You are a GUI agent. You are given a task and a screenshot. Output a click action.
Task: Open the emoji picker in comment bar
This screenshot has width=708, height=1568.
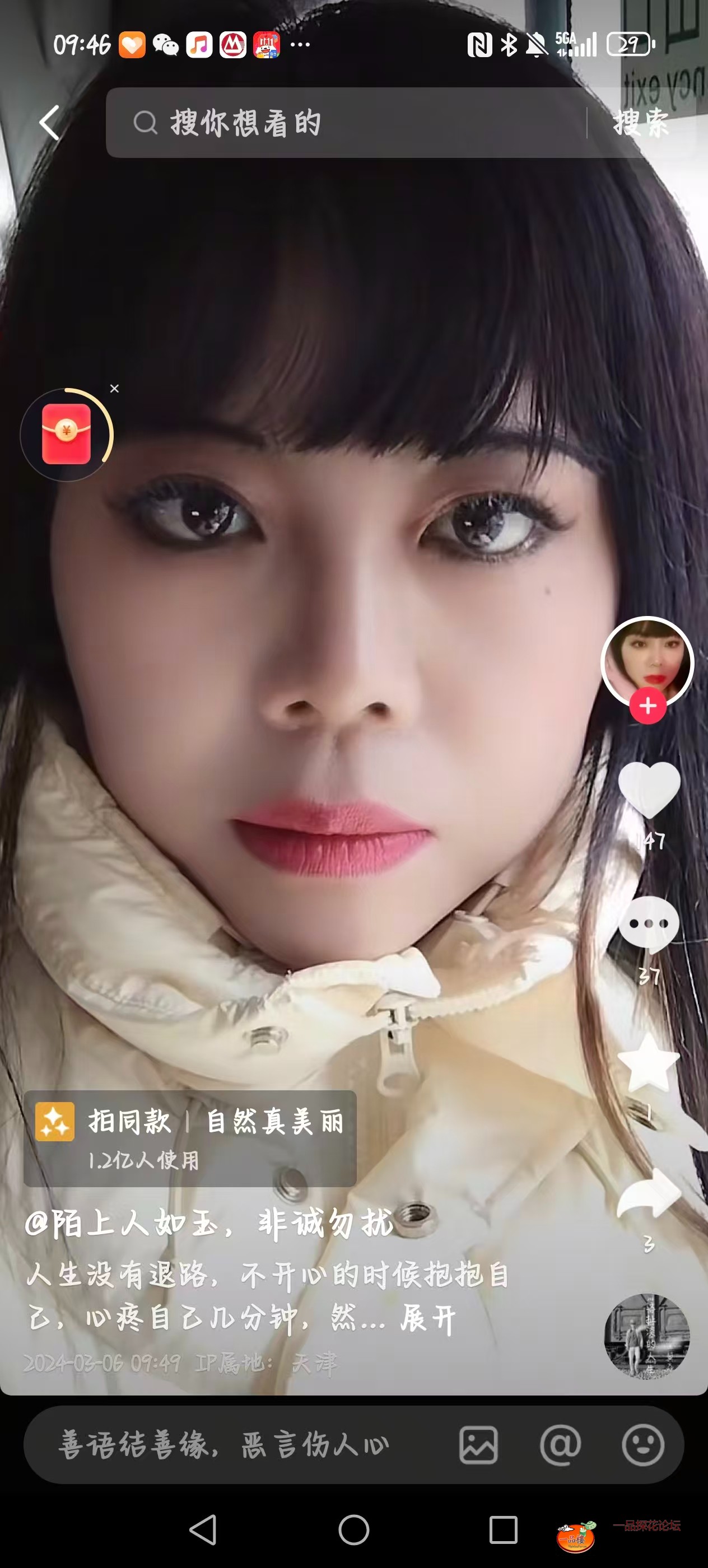[643, 1444]
